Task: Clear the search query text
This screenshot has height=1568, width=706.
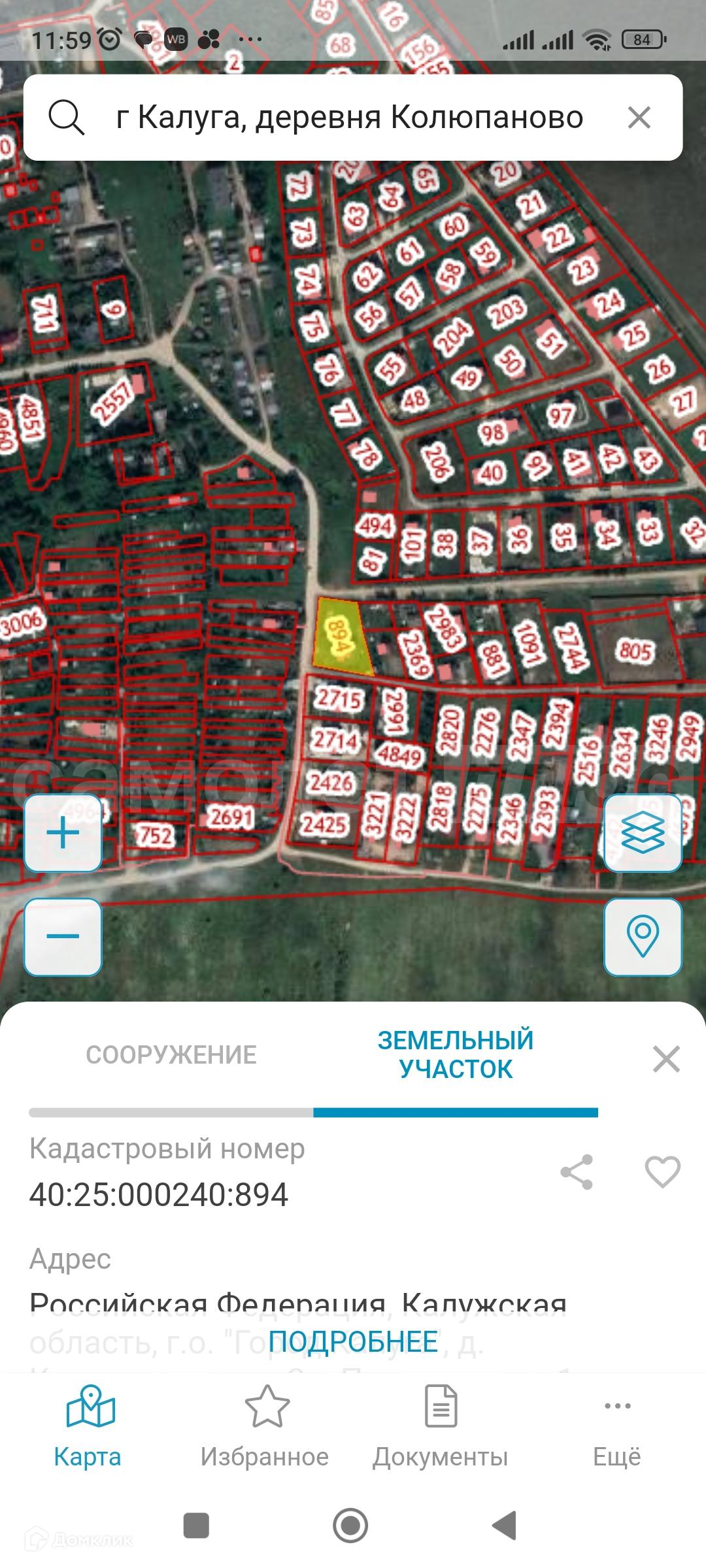Action: (639, 118)
